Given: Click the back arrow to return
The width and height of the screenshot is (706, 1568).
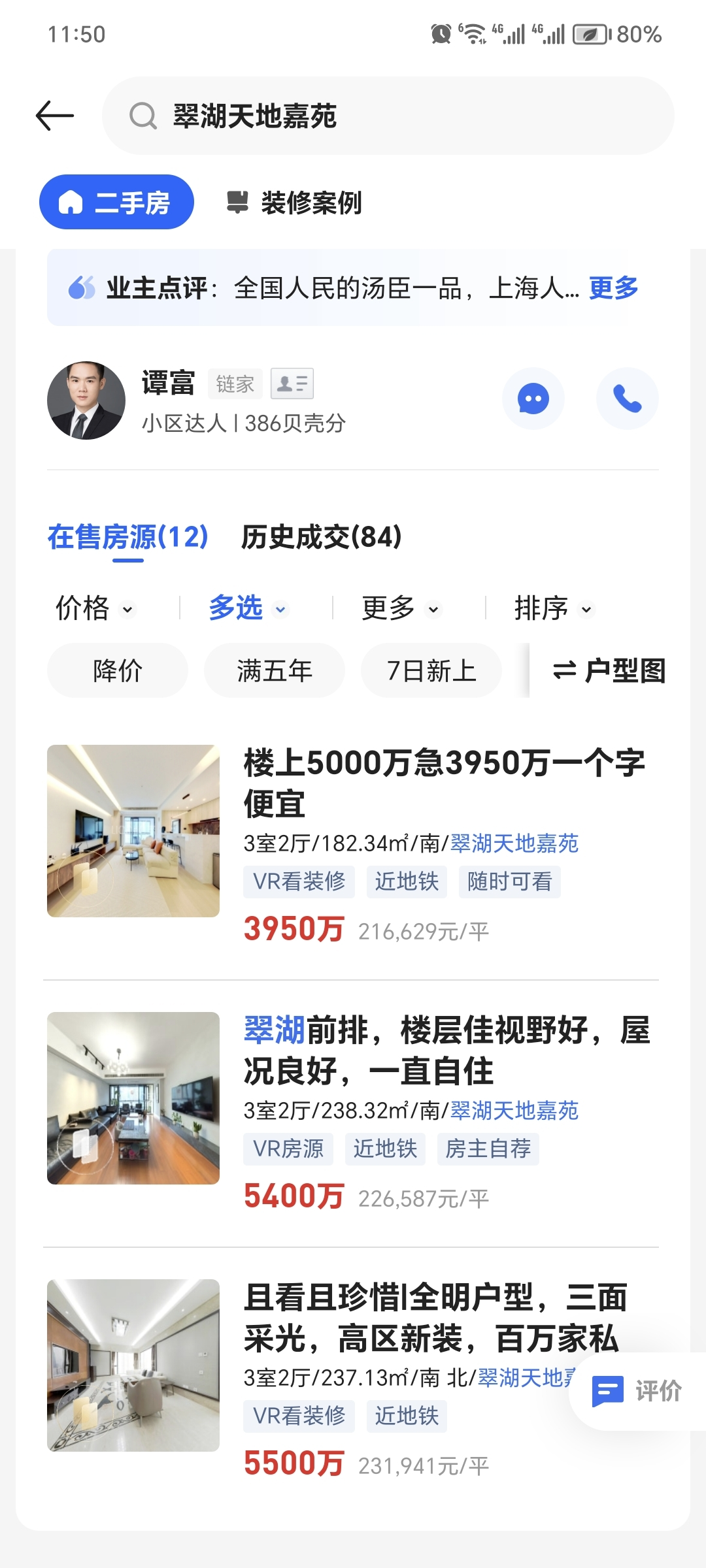Looking at the screenshot, I should point(54,115).
